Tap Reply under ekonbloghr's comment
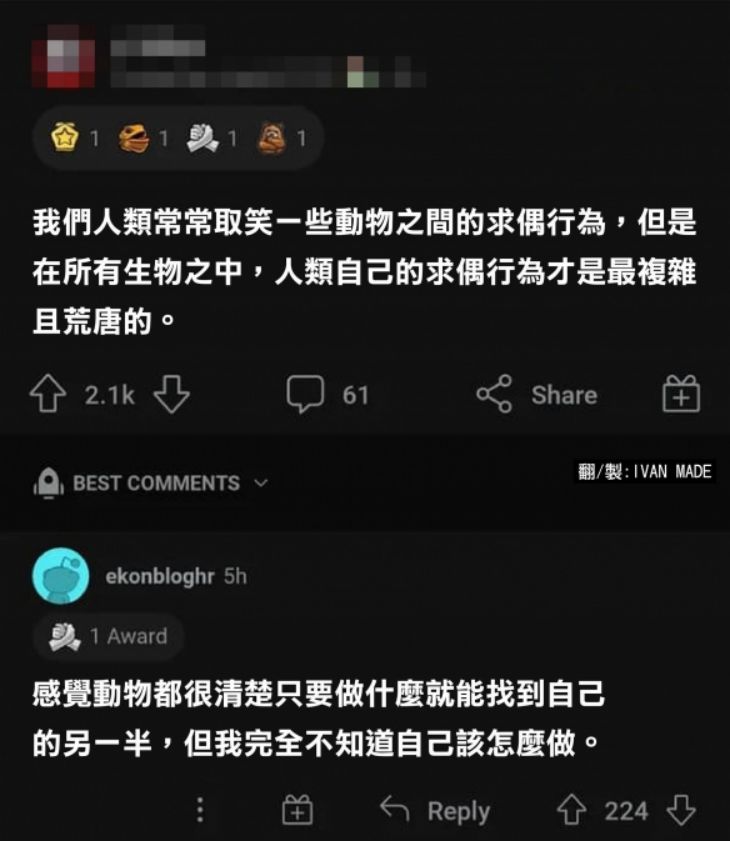The image size is (730, 842). click(x=442, y=808)
